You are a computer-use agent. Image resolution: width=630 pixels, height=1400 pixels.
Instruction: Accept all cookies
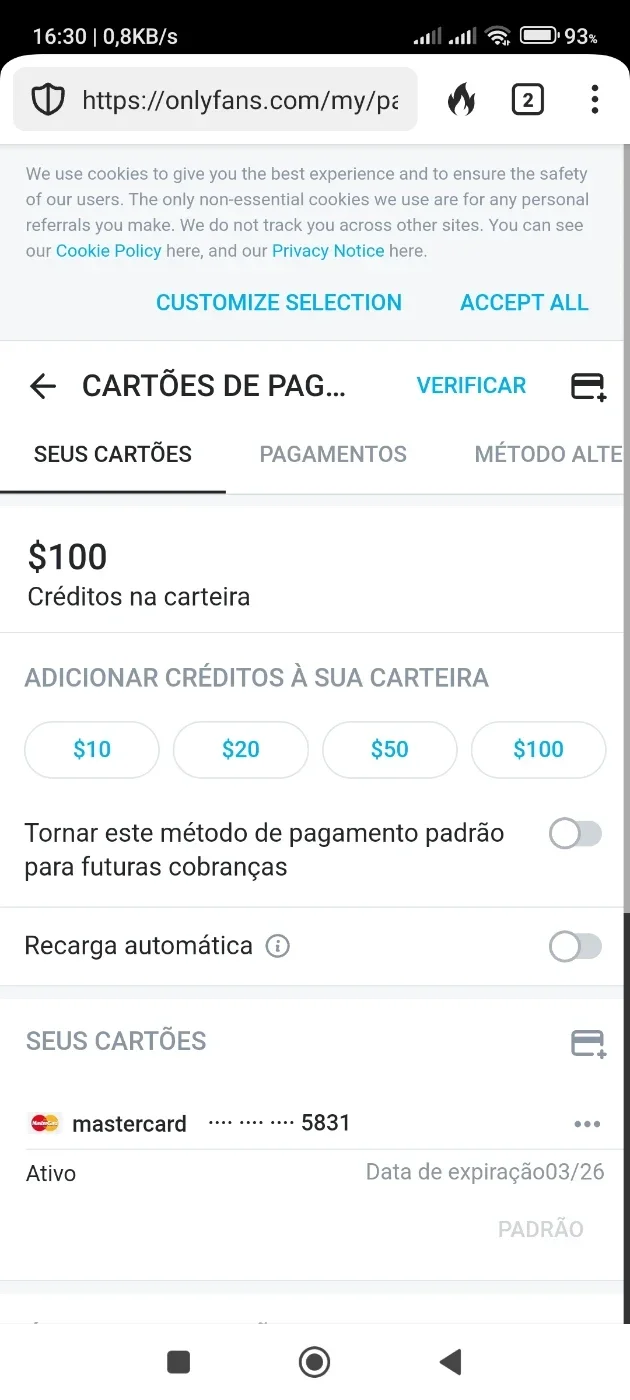524,302
